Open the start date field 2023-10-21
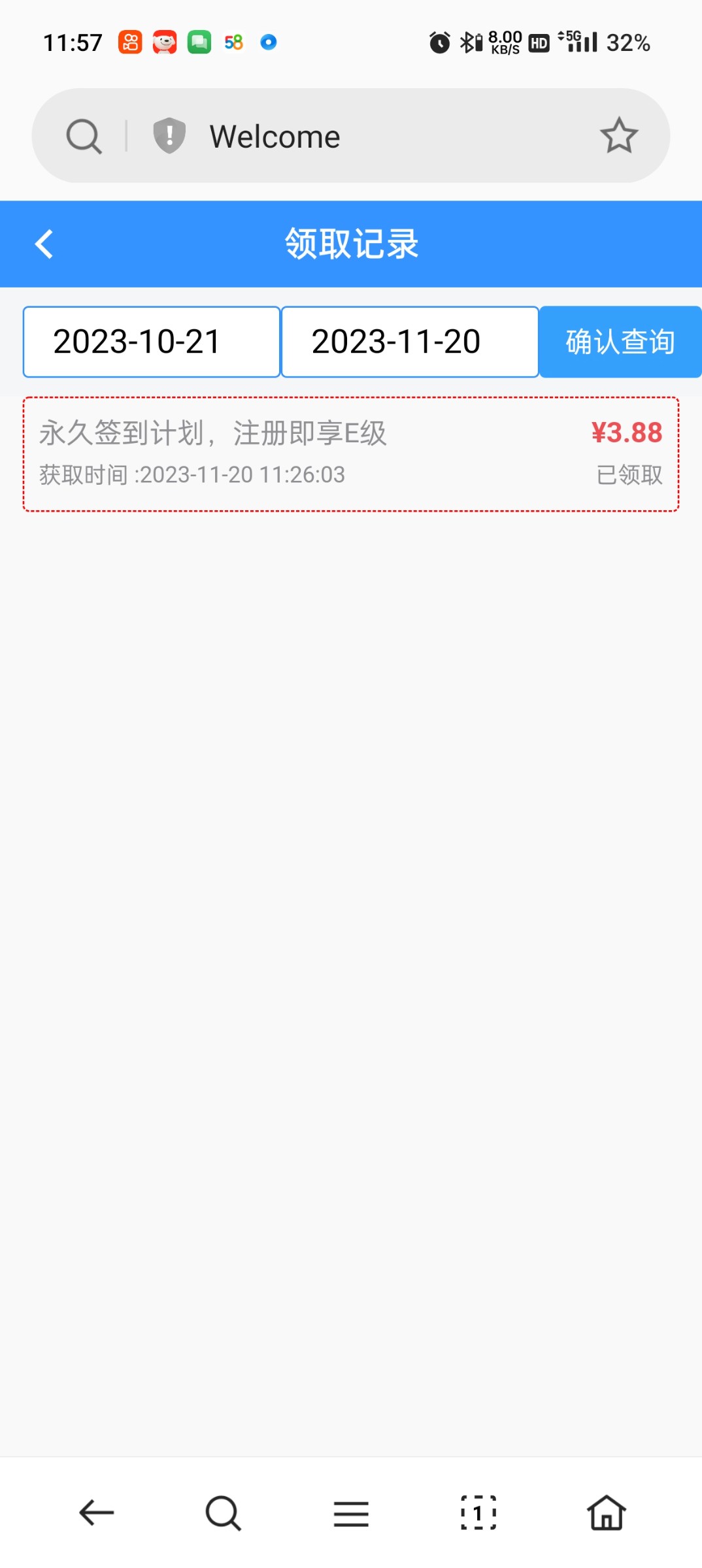Viewport: 702px width, 1568px height. pos(152,342)
